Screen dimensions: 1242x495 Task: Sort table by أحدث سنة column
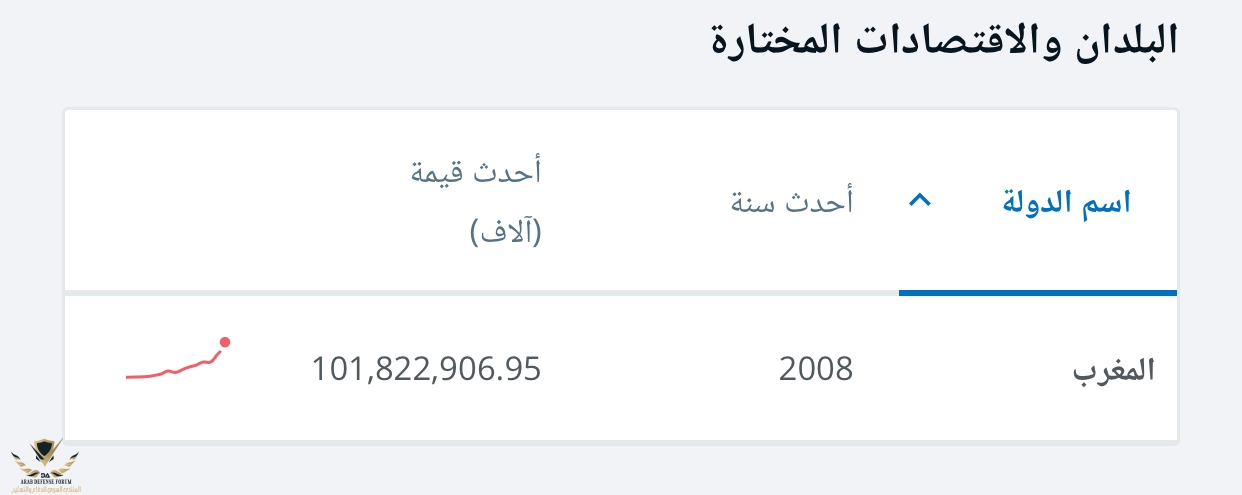point(790,202)
